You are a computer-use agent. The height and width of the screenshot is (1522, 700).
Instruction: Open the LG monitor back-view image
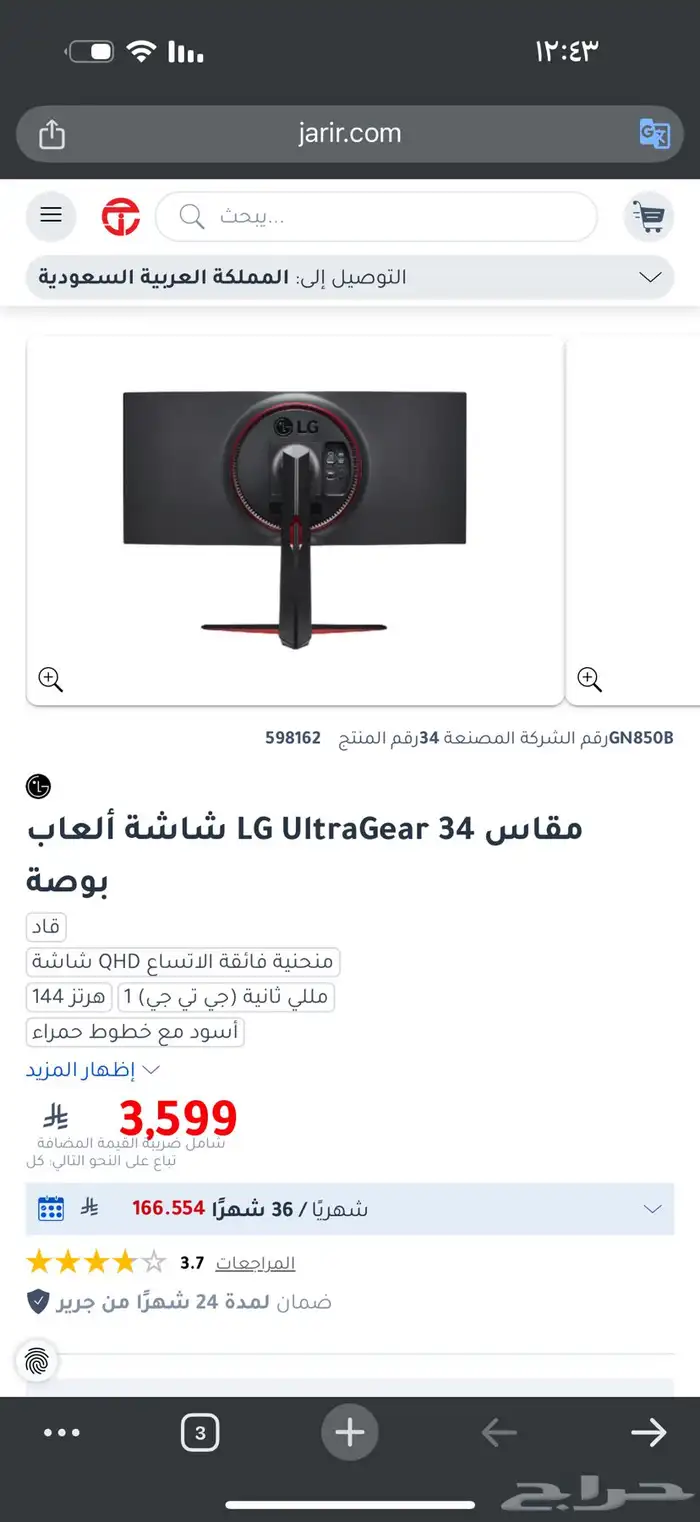click(x=295, y=510)
